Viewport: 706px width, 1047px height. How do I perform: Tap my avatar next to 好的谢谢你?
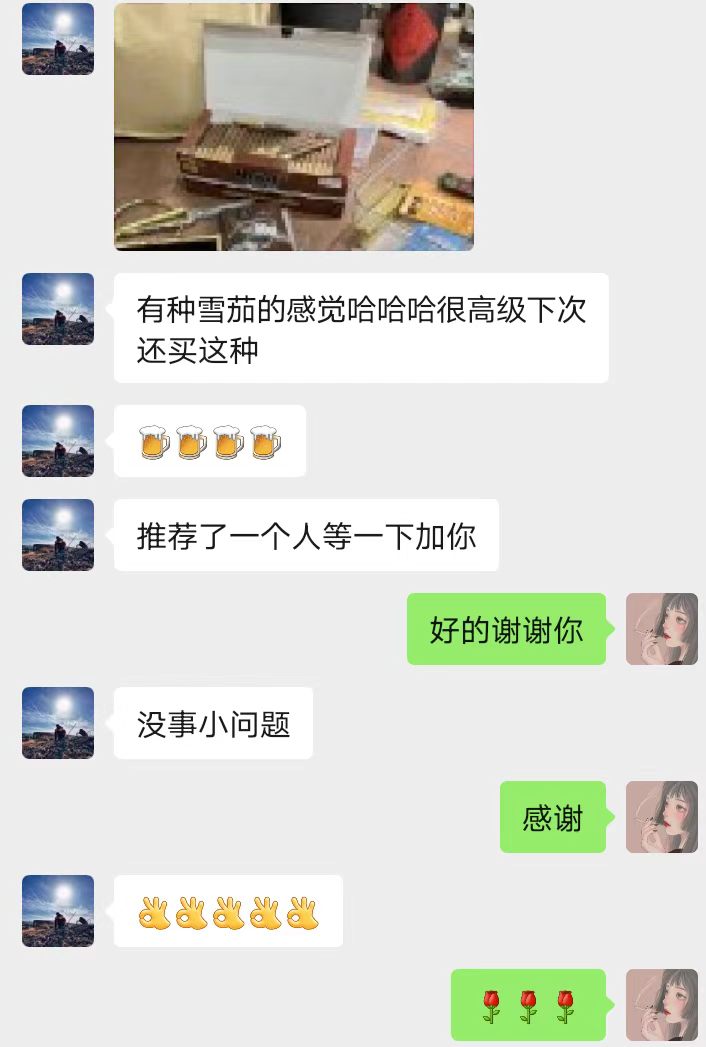point(661,629)
